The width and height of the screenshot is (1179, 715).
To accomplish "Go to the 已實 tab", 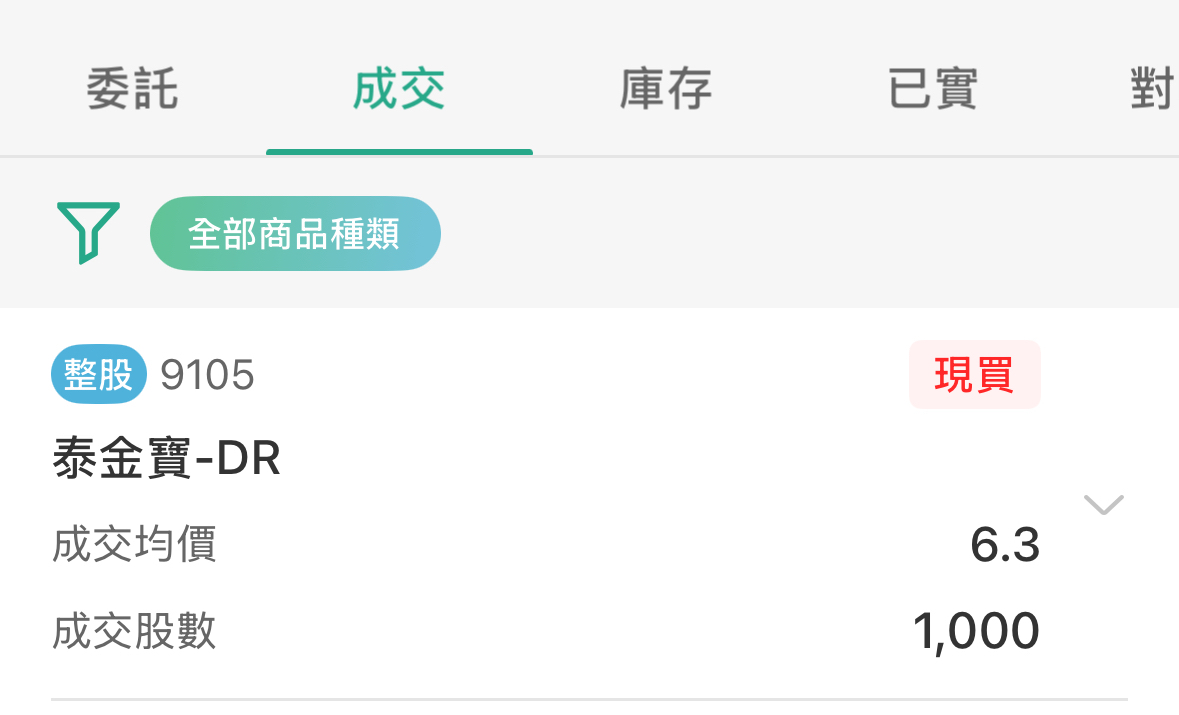I will [x=932, y=90].
